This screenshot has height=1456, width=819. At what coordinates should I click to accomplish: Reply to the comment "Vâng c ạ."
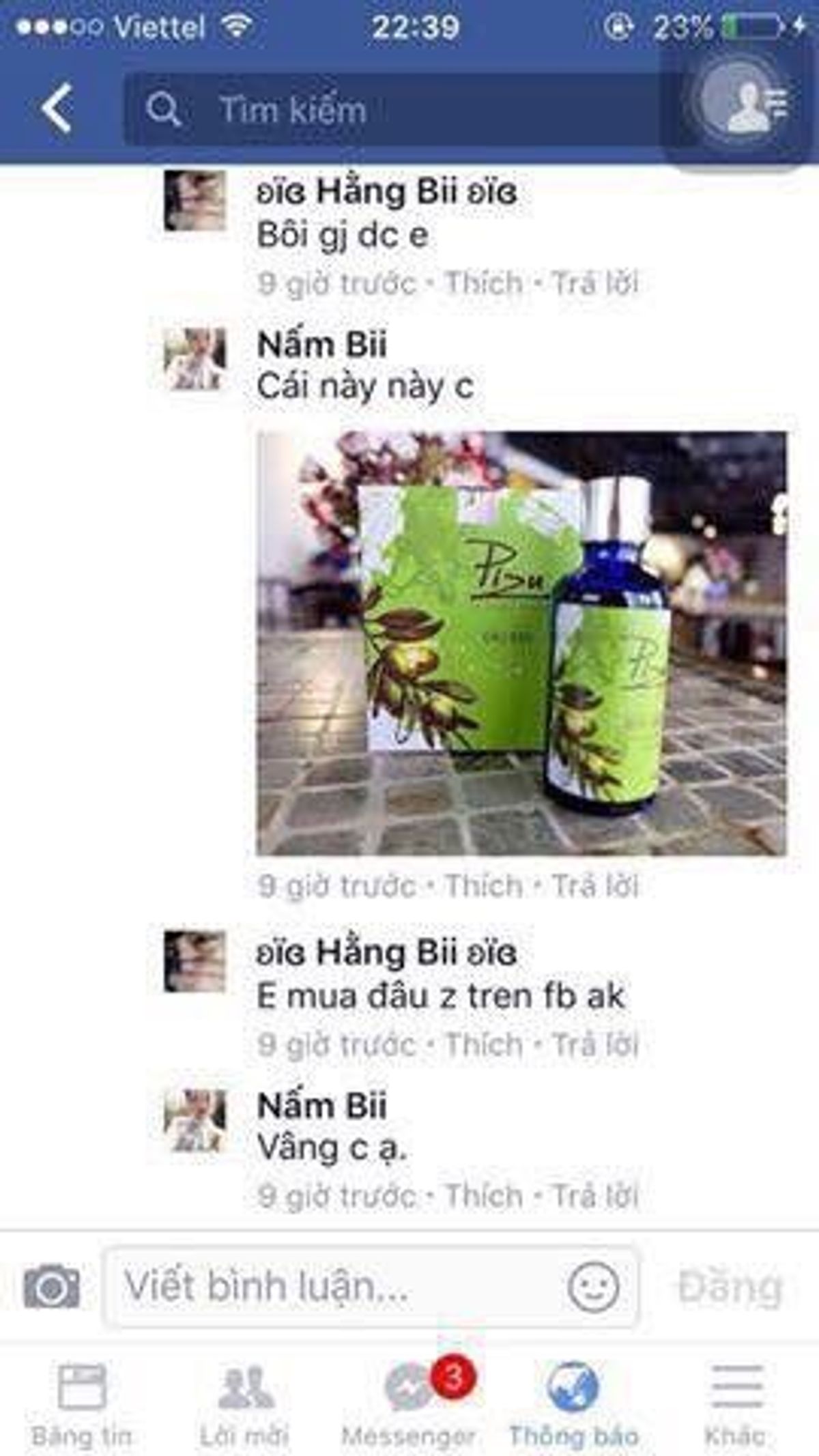tap(595, 1196)
